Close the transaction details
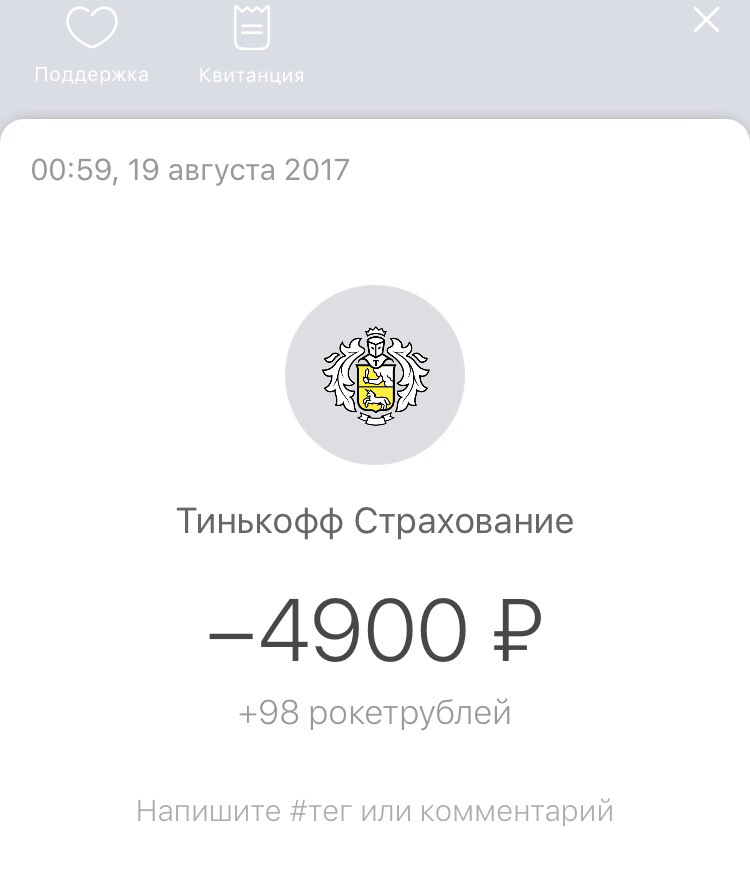Image resolution: width=750 pixels, height=877 pixels. 706,20
